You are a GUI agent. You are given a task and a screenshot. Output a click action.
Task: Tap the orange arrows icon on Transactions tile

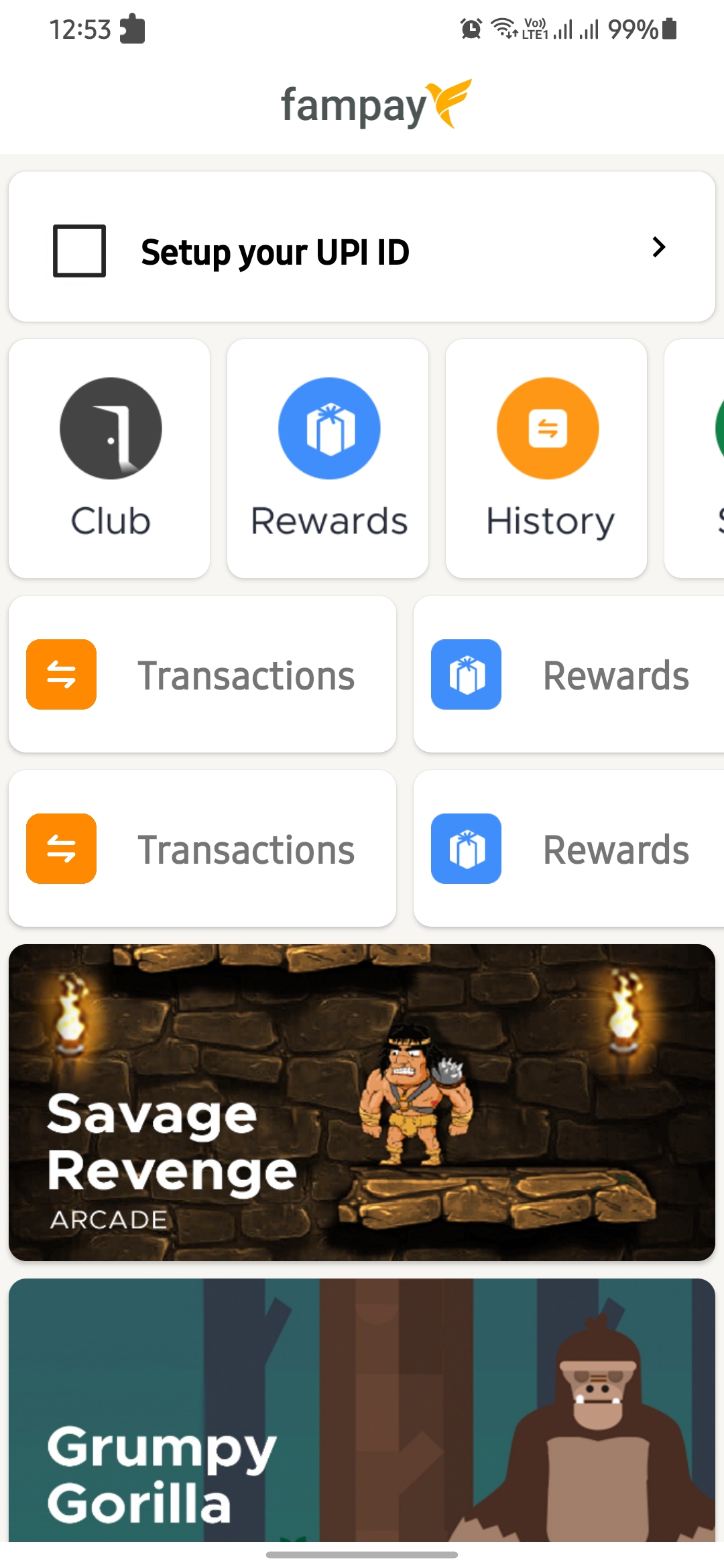pyautogui.click(x=60, y=675)
